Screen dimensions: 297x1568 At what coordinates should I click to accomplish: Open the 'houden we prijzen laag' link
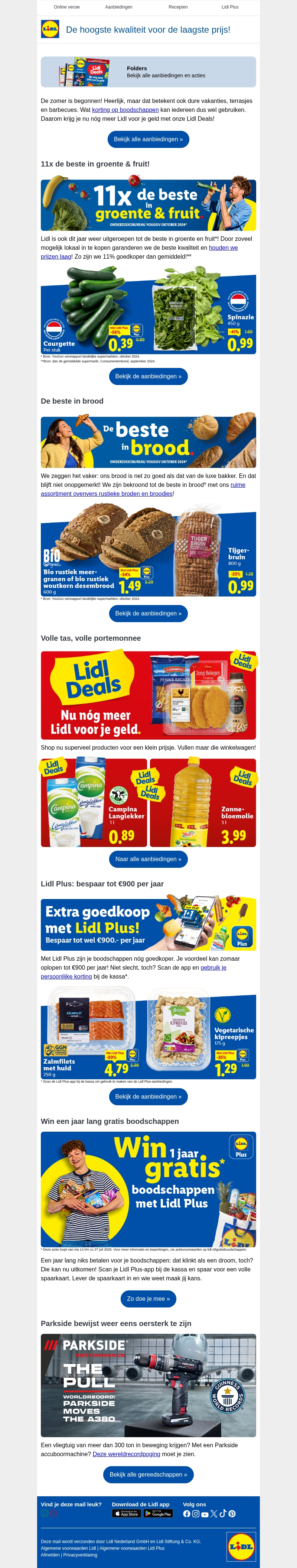click(223, 248)
